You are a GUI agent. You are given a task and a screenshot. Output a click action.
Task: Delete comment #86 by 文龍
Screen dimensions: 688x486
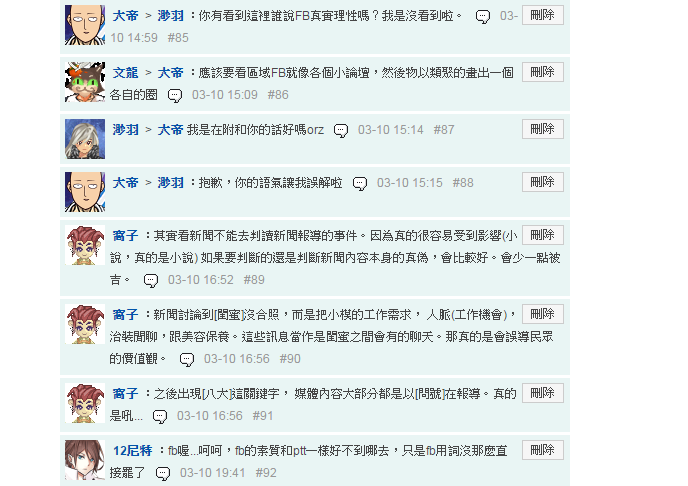tap(542, 73)
